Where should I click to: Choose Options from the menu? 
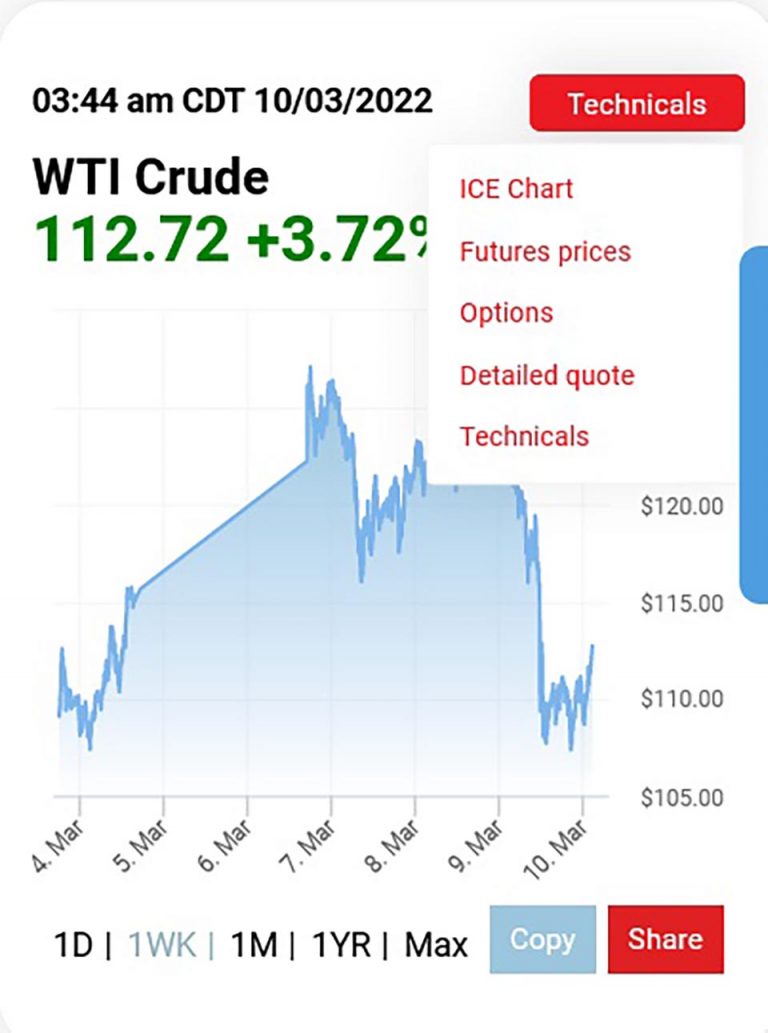pyautogui.click(x=506, y=313)
